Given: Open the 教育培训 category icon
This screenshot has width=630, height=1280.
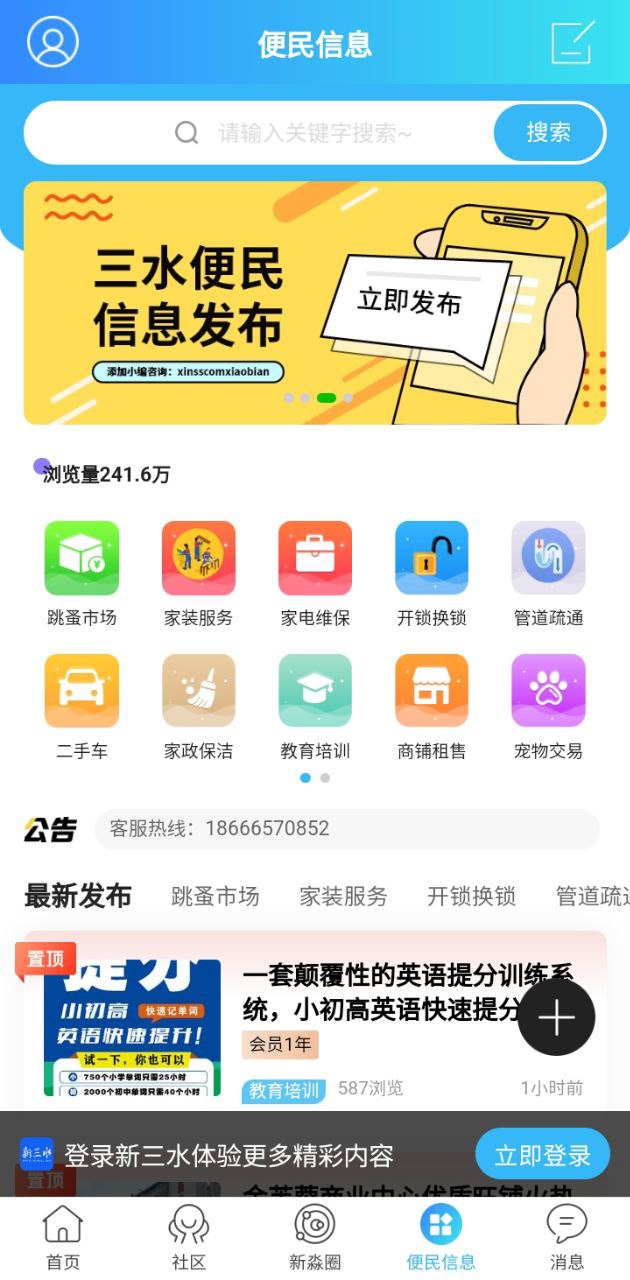Looking at the screenshot, I should pyautogui.click(x=315, y=691).
